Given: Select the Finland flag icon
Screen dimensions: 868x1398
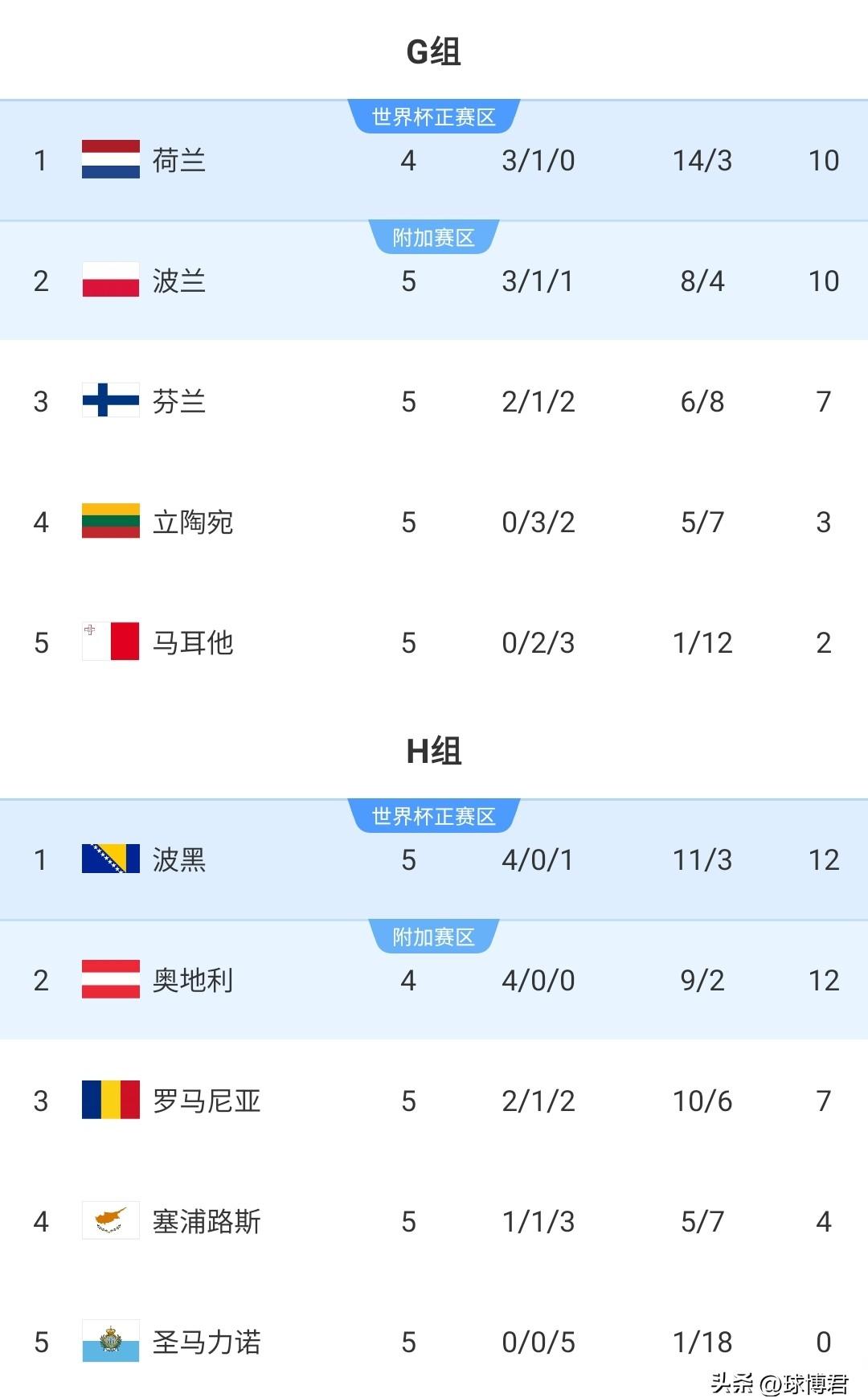Looking at the screenshot, I should point(110,402).
